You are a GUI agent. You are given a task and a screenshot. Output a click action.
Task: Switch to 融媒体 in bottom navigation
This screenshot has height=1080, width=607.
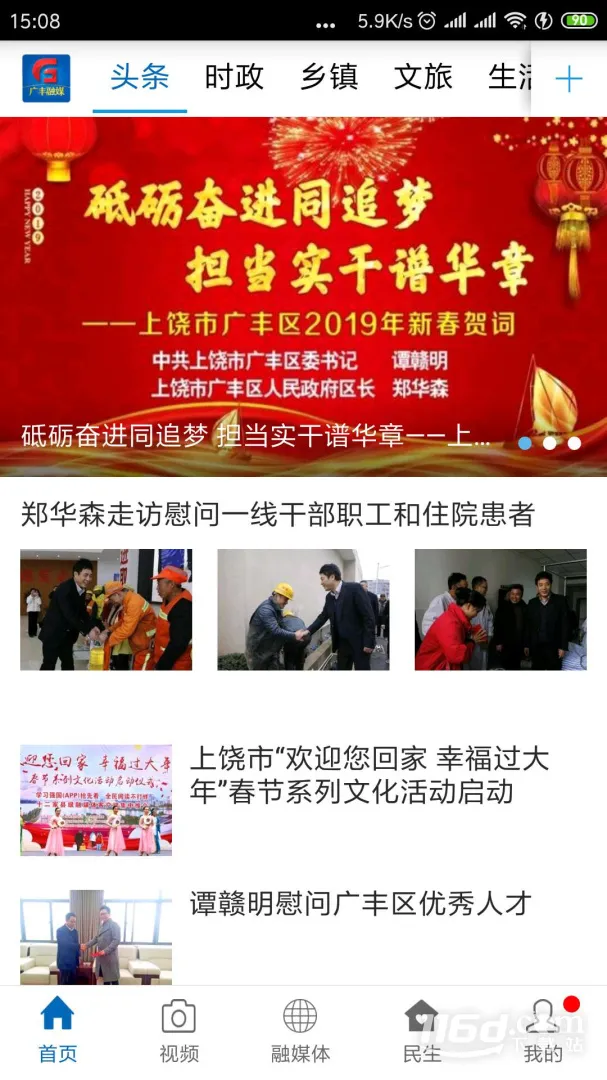[300, 1030]
